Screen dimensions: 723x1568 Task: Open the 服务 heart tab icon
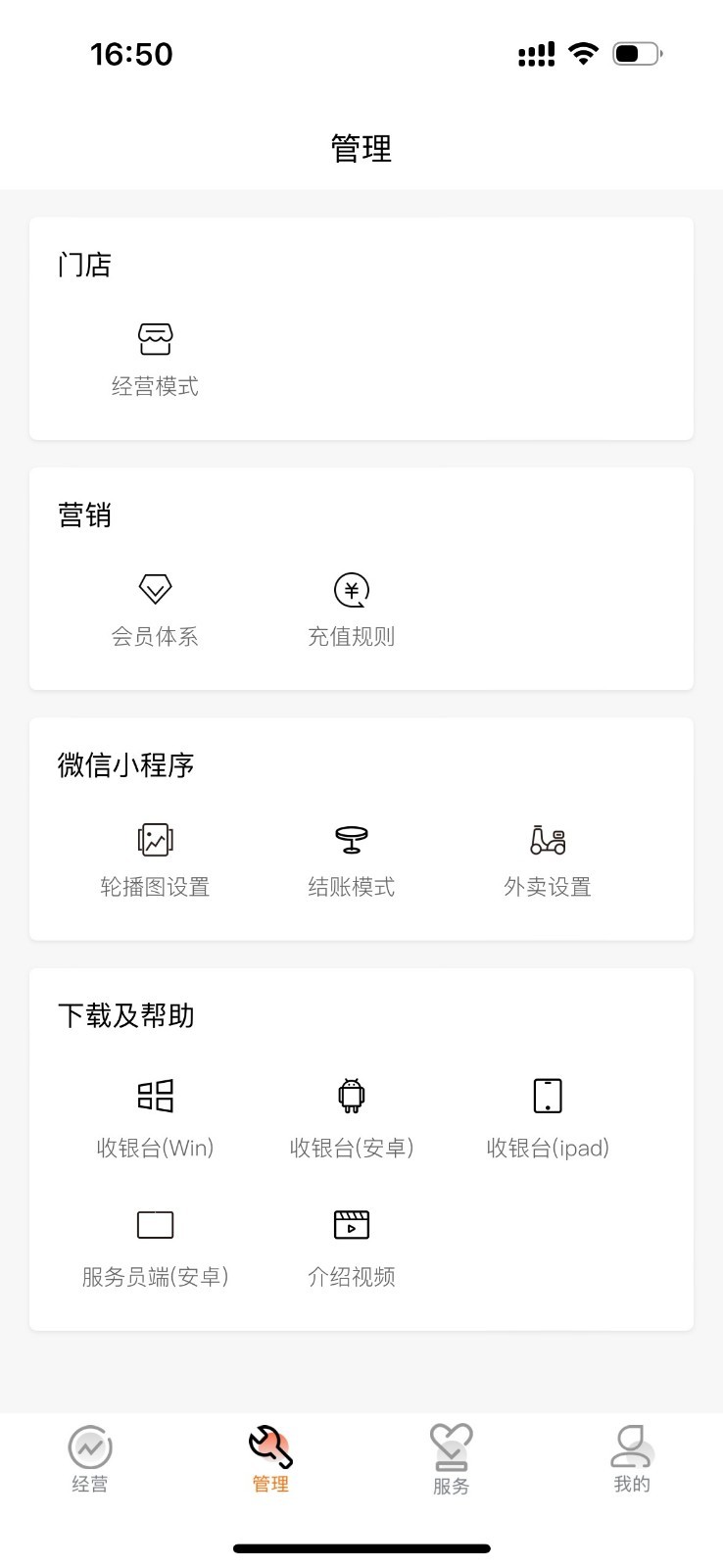pyautogui.click(x=450, y=1444)
